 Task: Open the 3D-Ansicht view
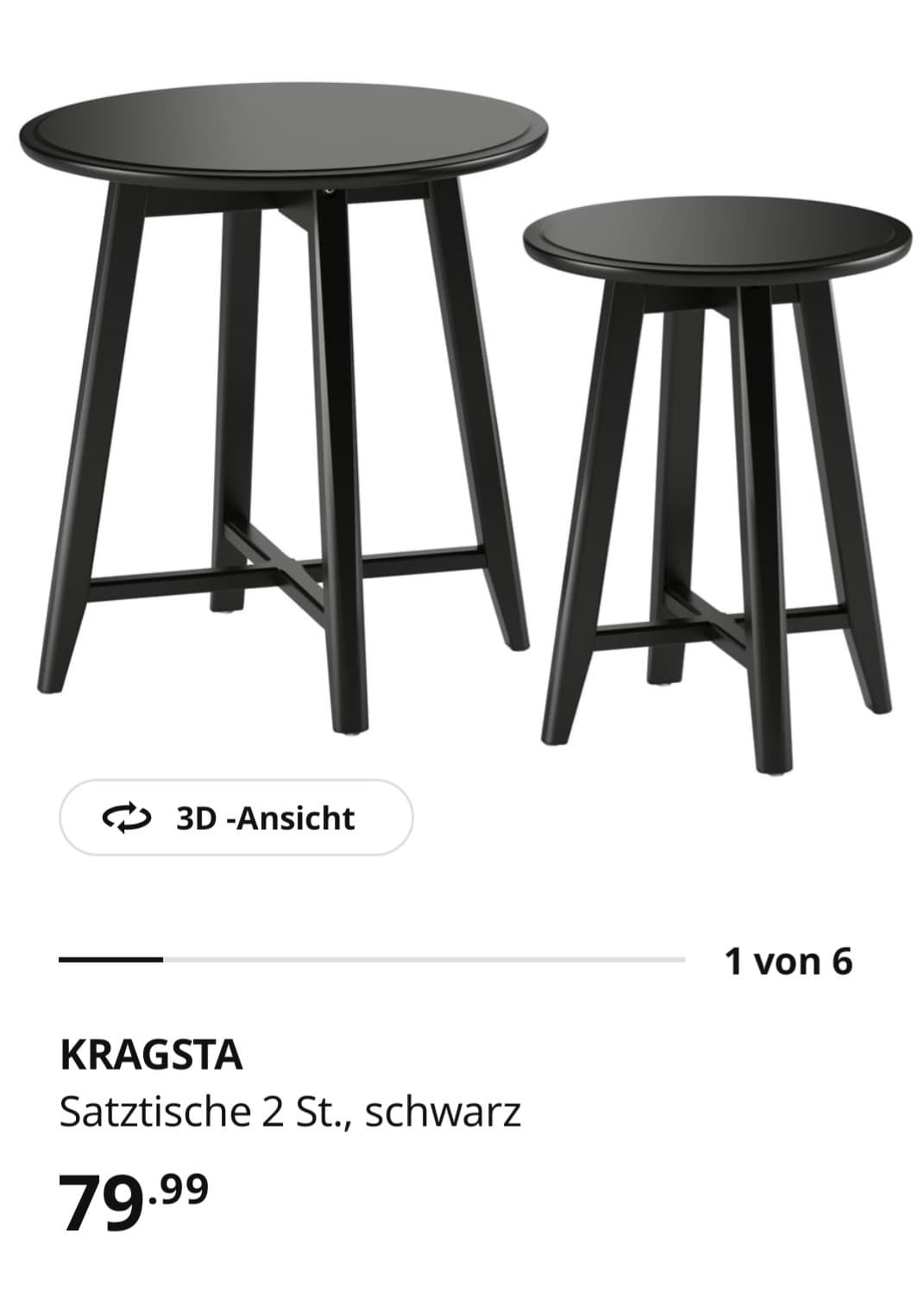[x=236, y=818]
